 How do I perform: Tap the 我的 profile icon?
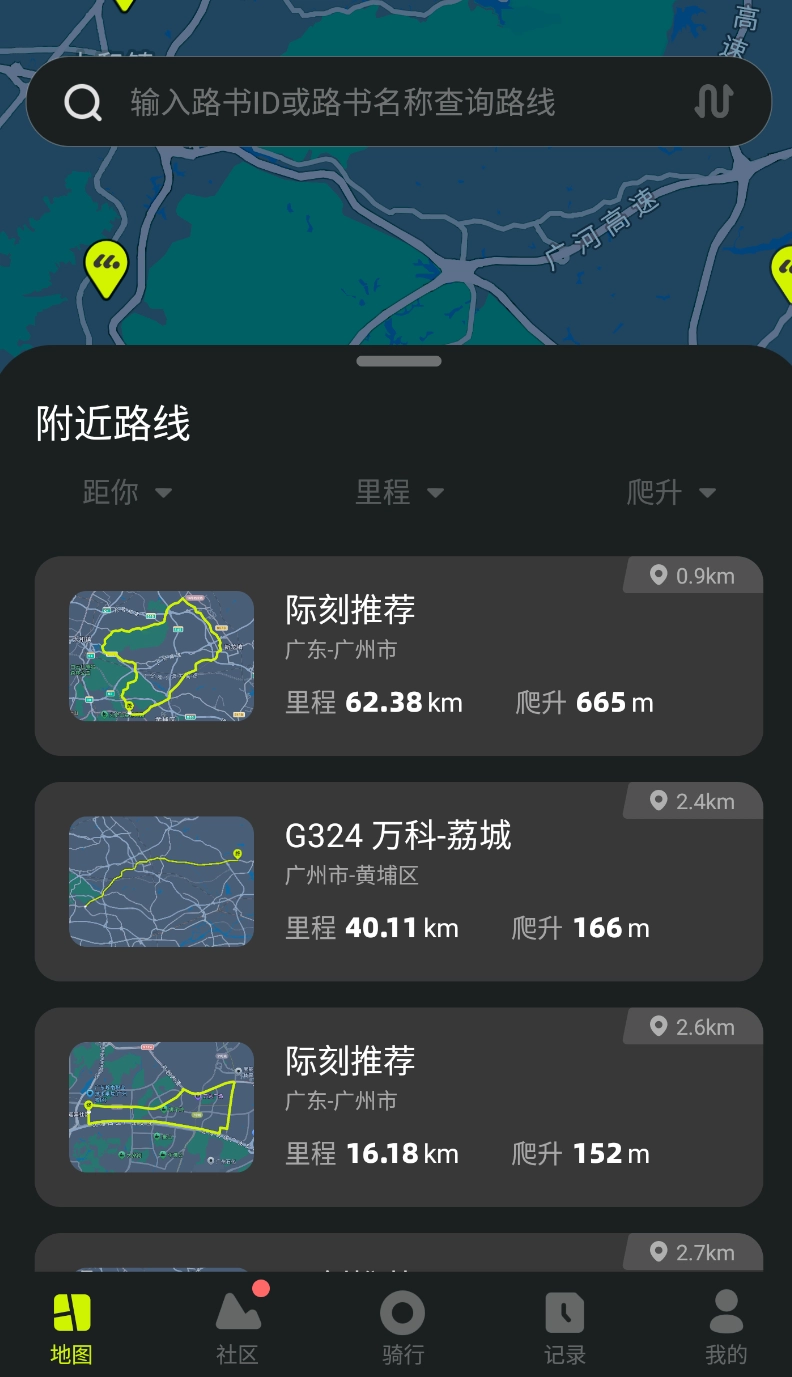(726, 1310)
